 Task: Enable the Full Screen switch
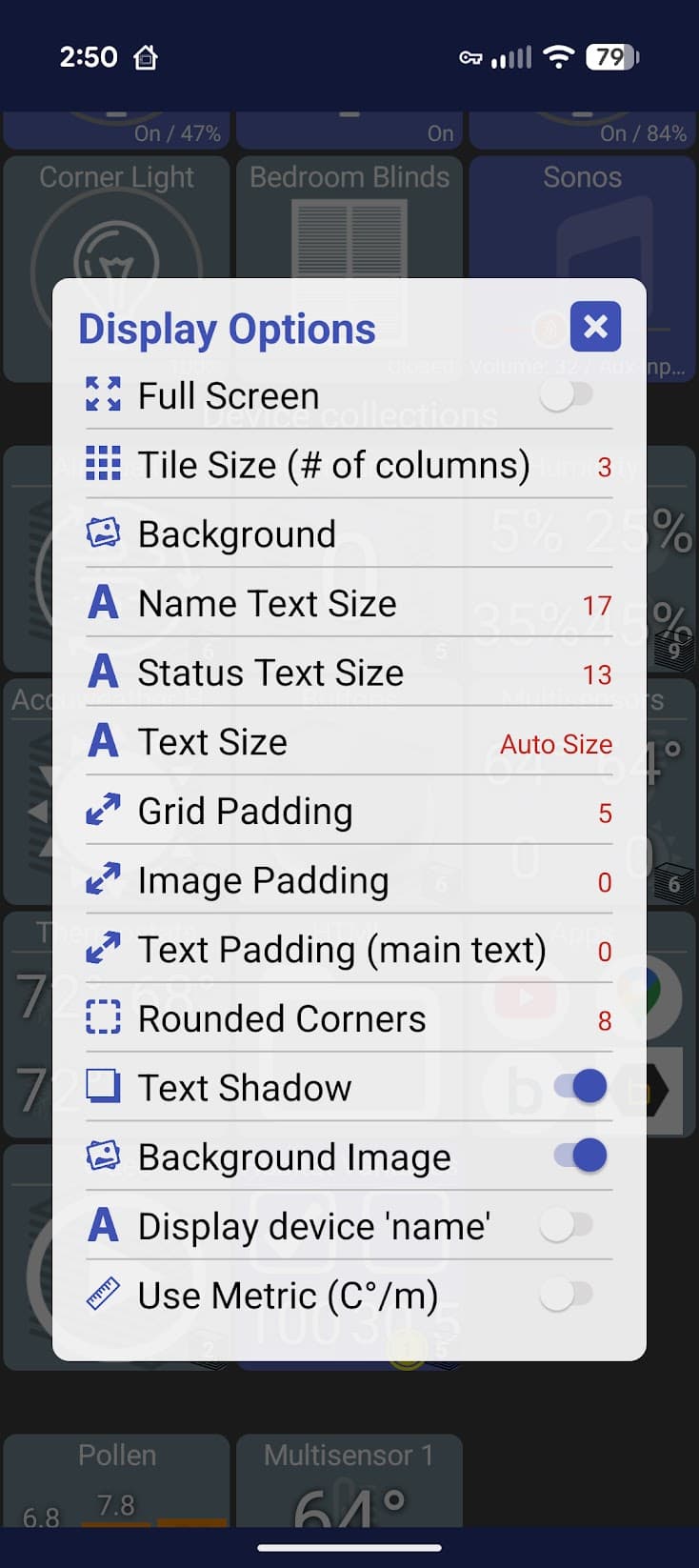click(x=567, y=394)
